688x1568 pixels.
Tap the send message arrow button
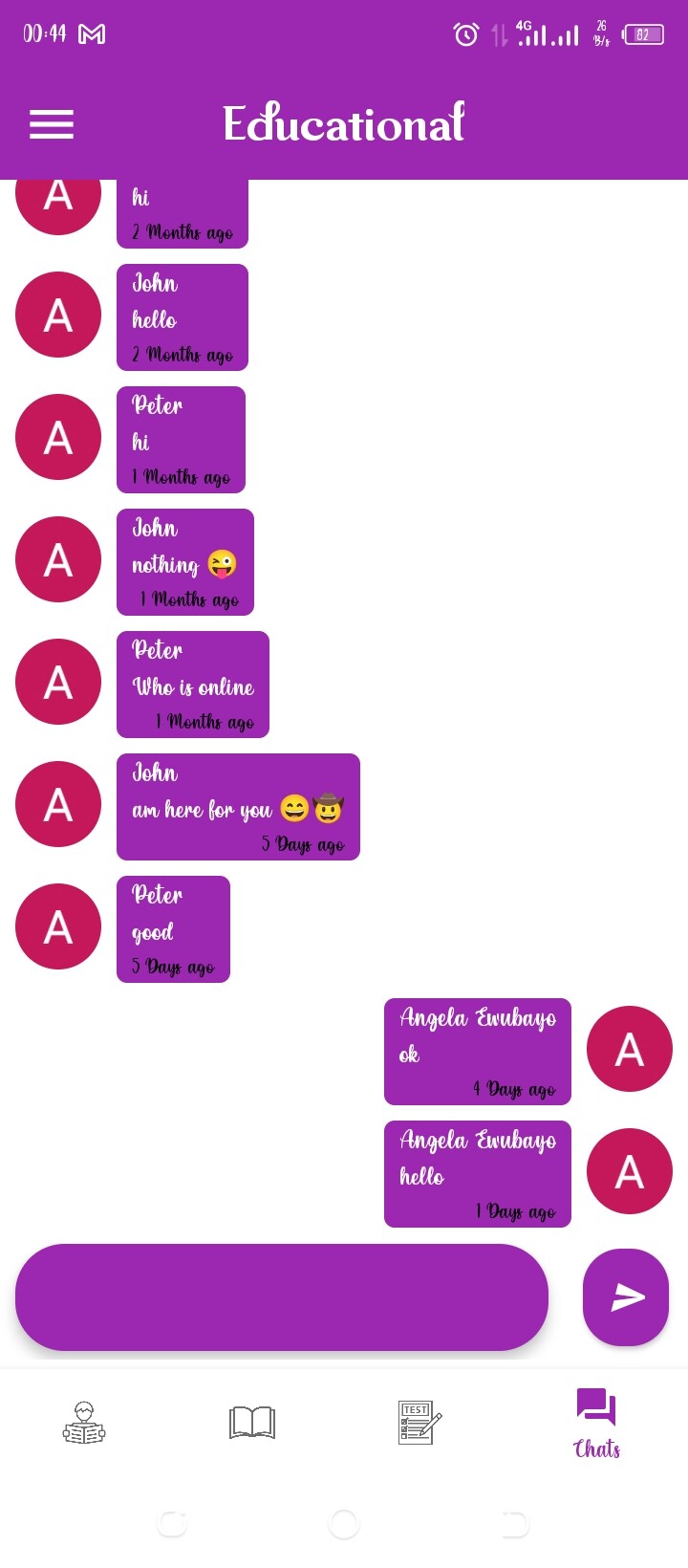pos(626,1296)
